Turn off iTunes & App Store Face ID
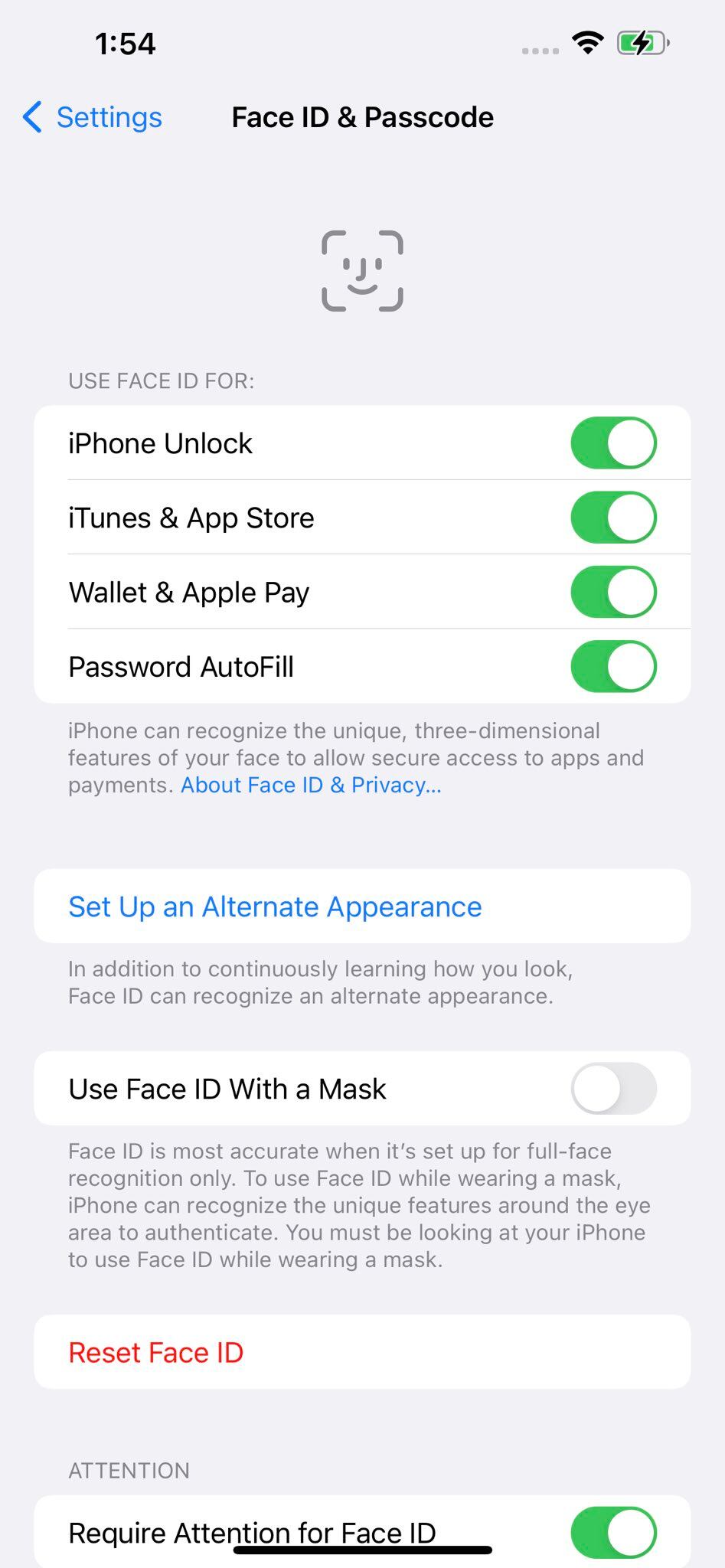The height and width of the screenshot is (1568, 725). pyautogui.click(x=613, y=518)
